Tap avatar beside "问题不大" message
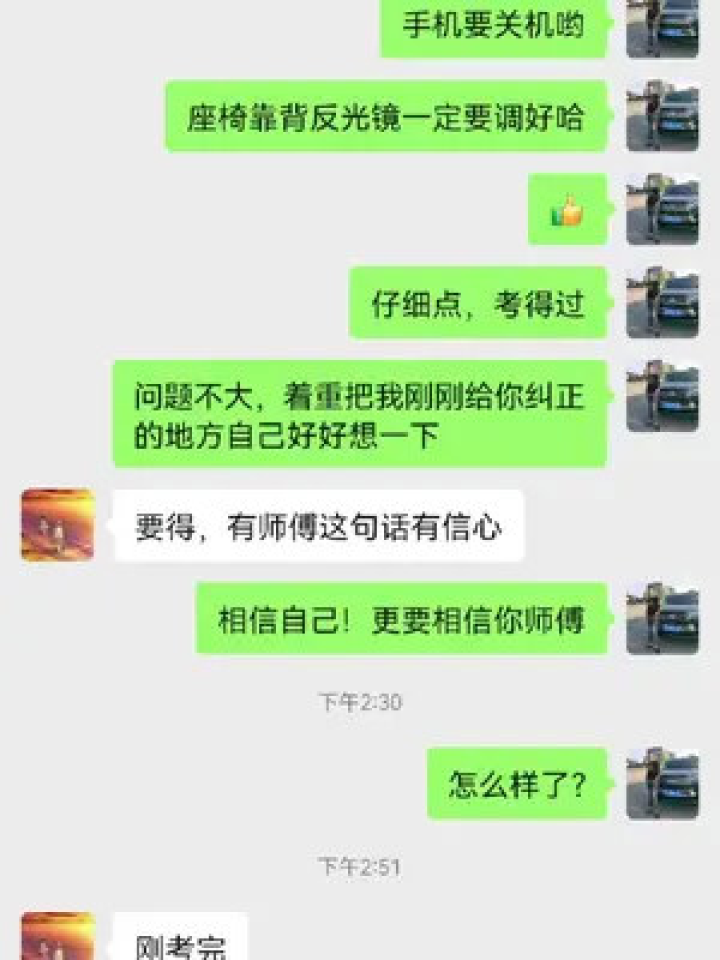The height and width of the screenshot is (960, 720). pos(662,396)
